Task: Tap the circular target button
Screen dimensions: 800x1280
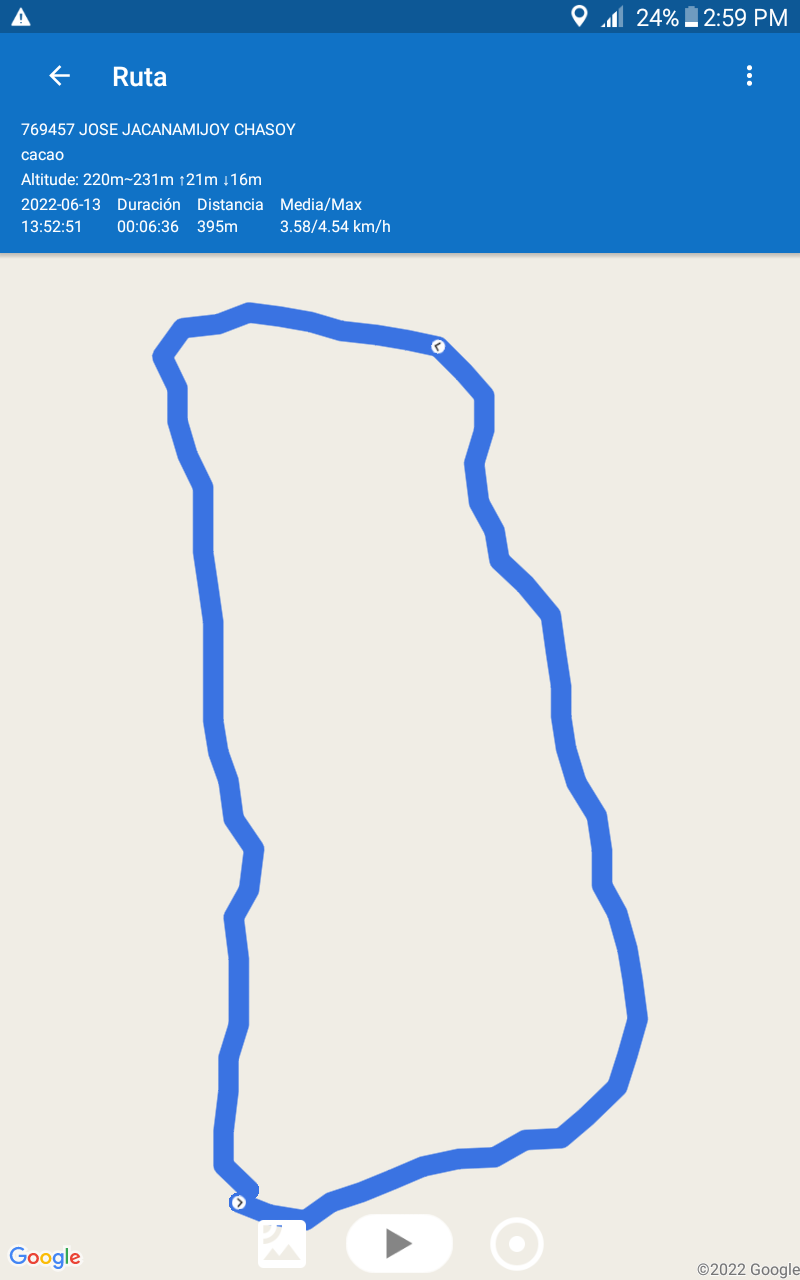Action: point(517,1244)
